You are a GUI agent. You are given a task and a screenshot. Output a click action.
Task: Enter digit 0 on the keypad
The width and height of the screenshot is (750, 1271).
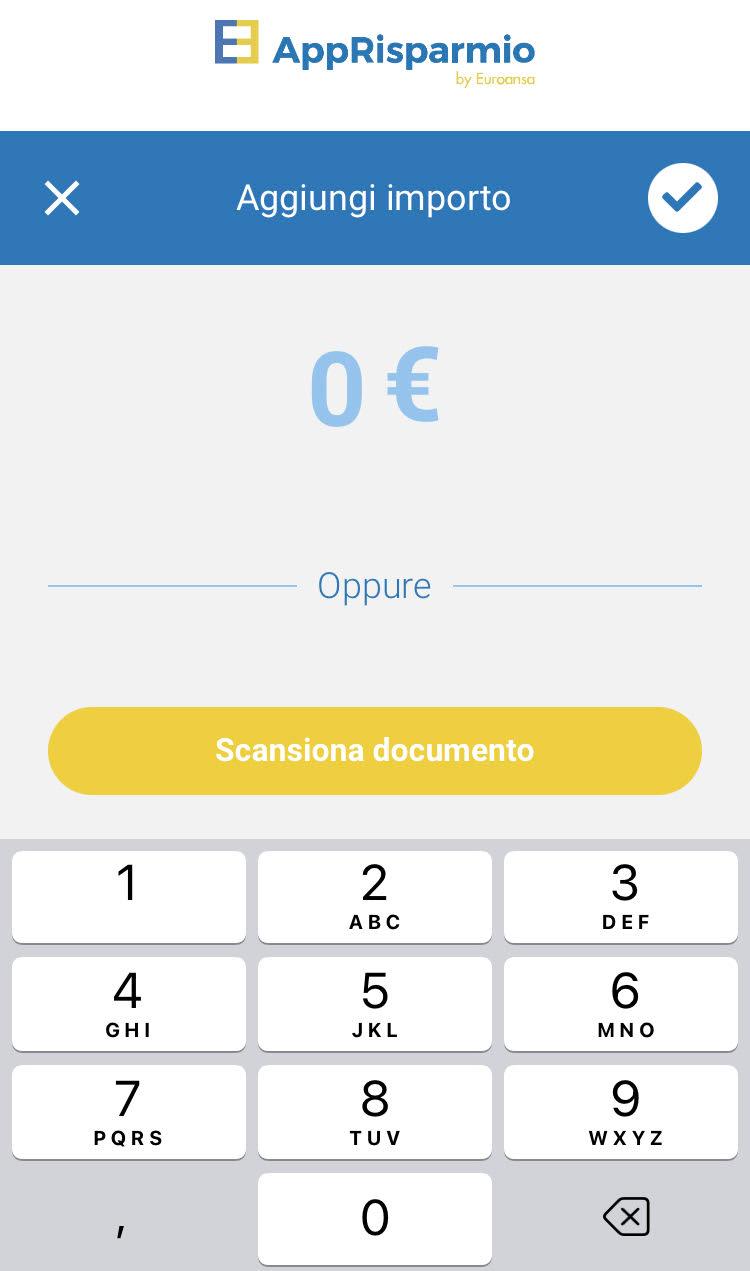(x=375, y=1219)
